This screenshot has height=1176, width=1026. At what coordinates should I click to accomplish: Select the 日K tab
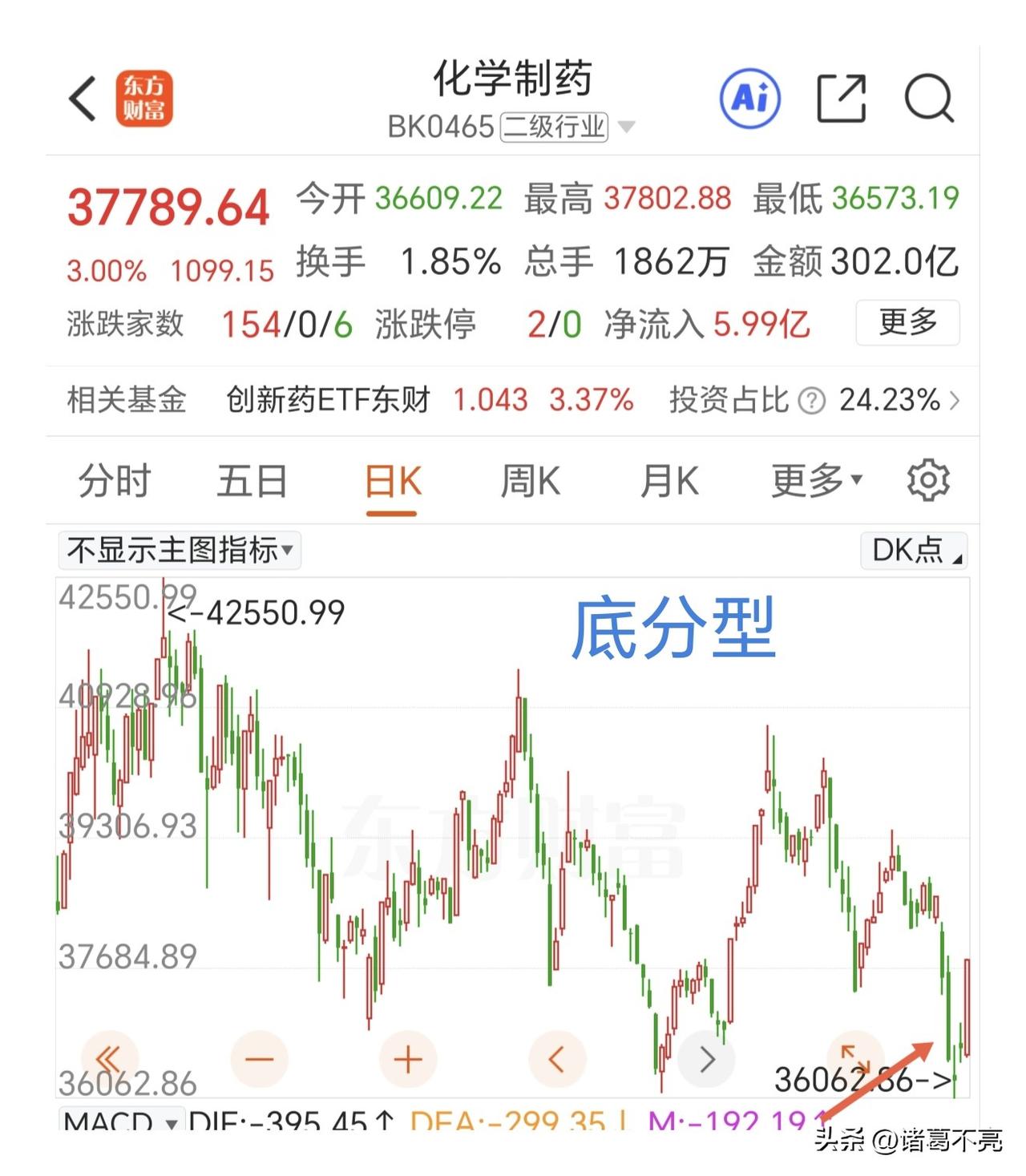pos(392,483)
